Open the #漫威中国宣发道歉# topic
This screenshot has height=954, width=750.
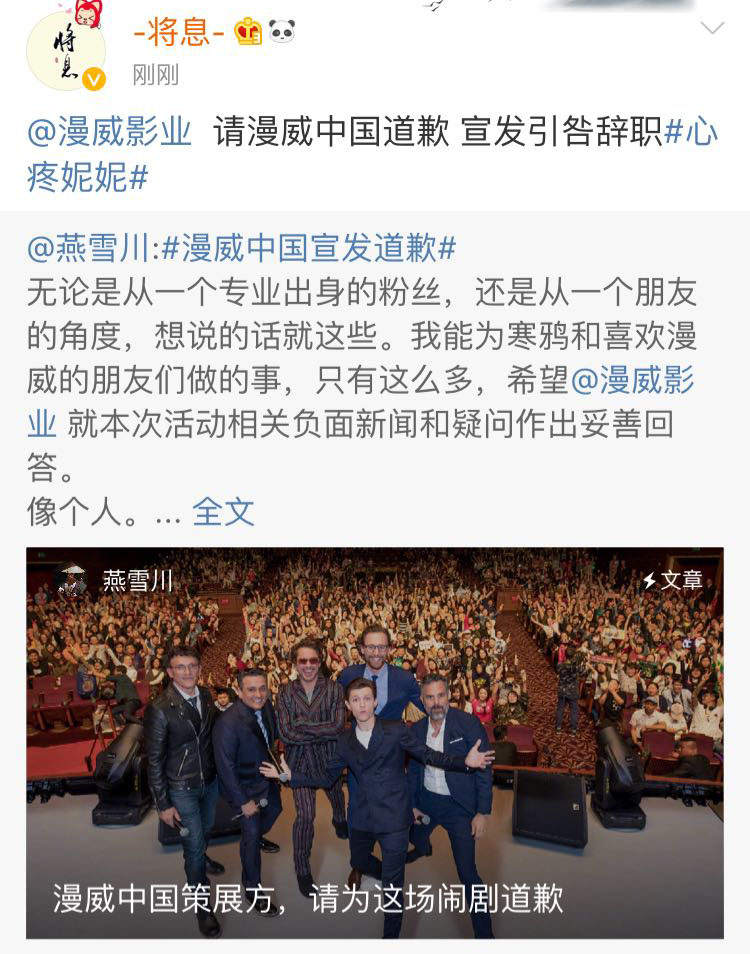[308, 248]
